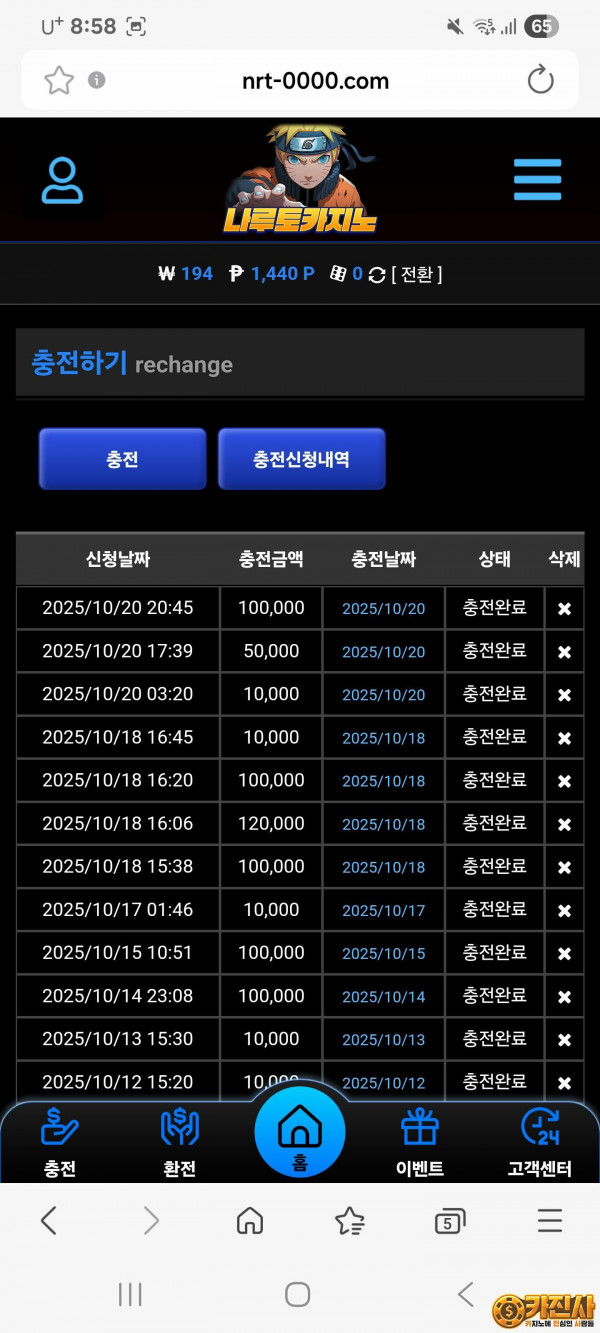This screenshot has width=600, height=1333.
Task: Open the 고객센터 tab
Action: click(x=540, y=1142)
